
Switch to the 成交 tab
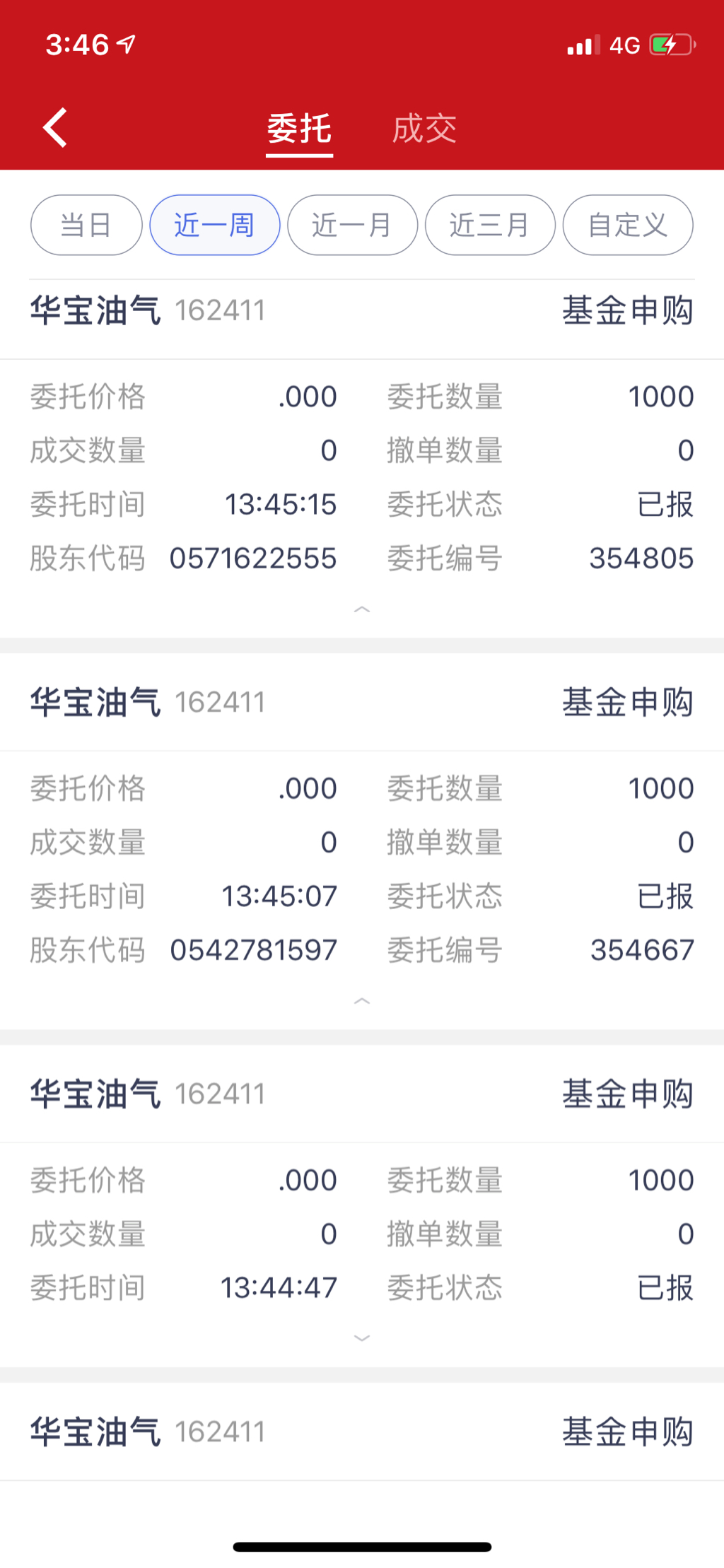point(424,129)
